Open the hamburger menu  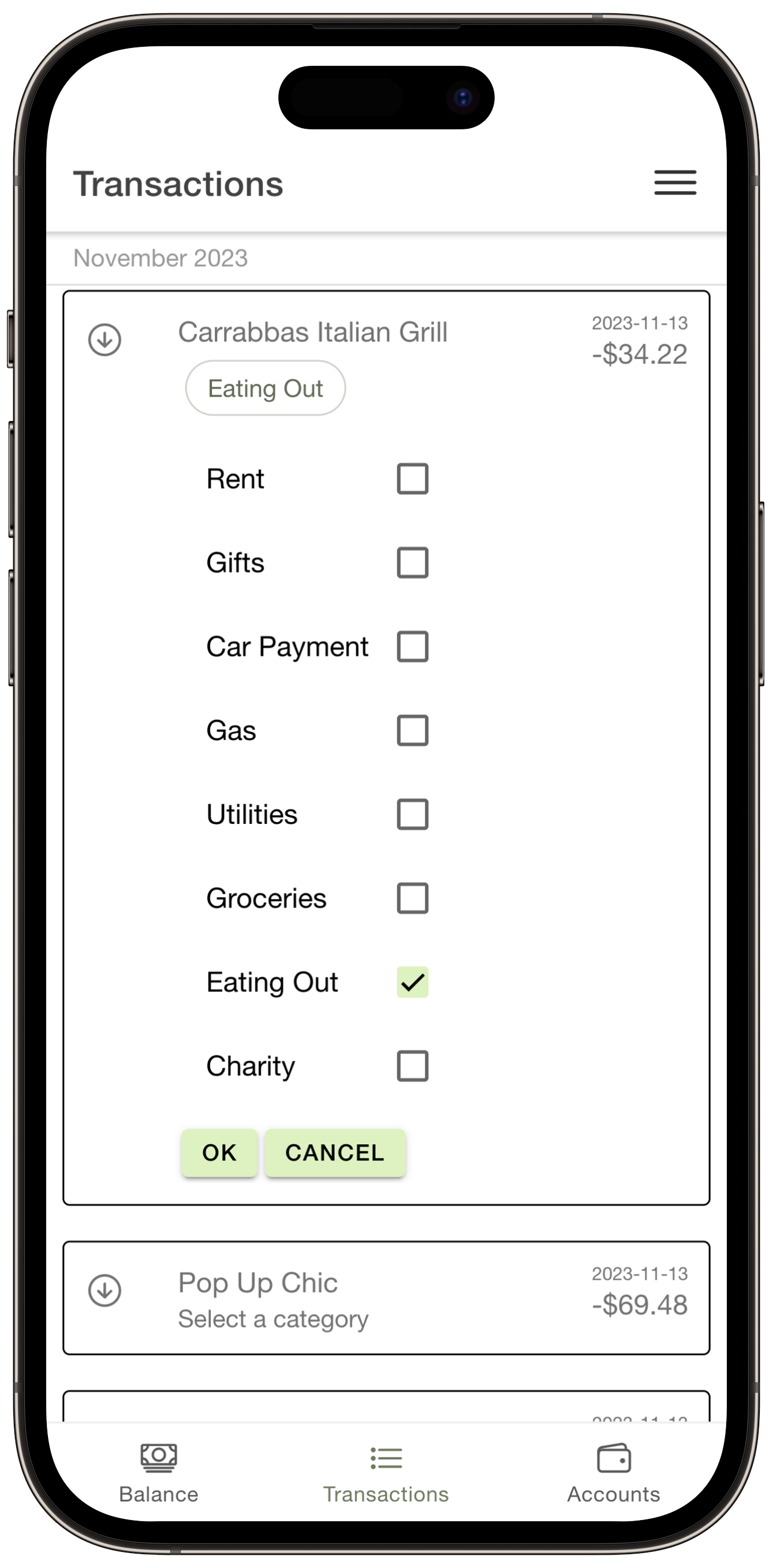click(674, 182)
